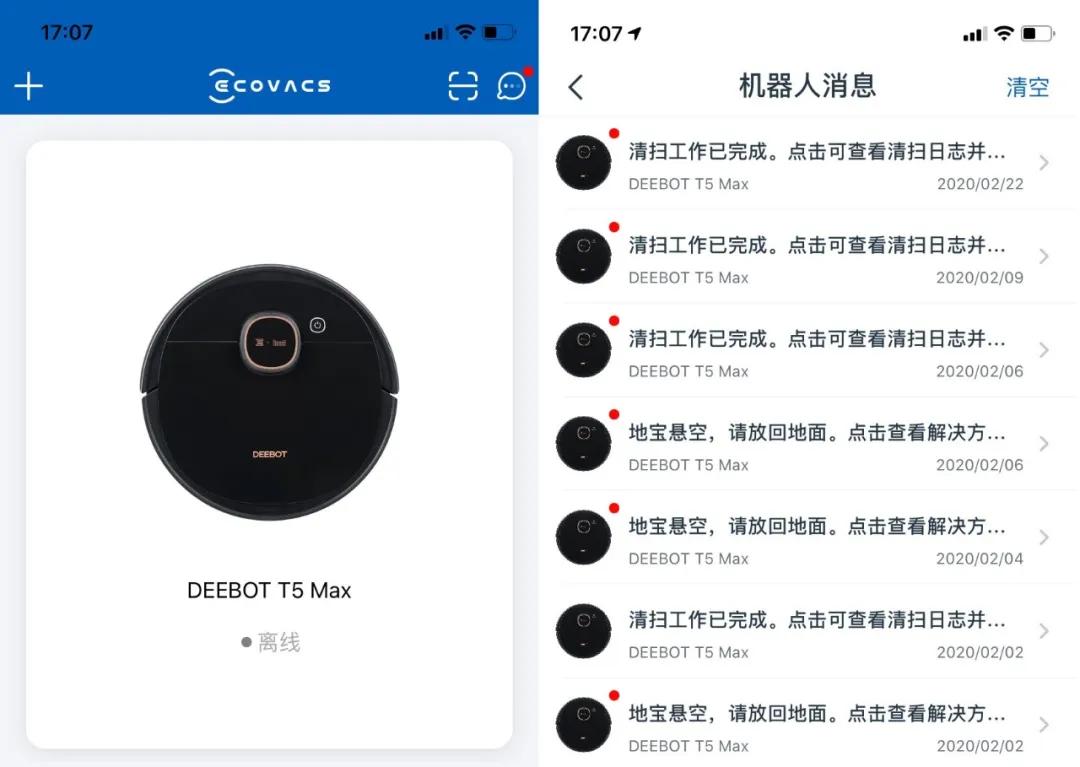The width and height of the screenshot is (1080, 767).
Task: Open the scan code icon
Action: coord(463,86)
